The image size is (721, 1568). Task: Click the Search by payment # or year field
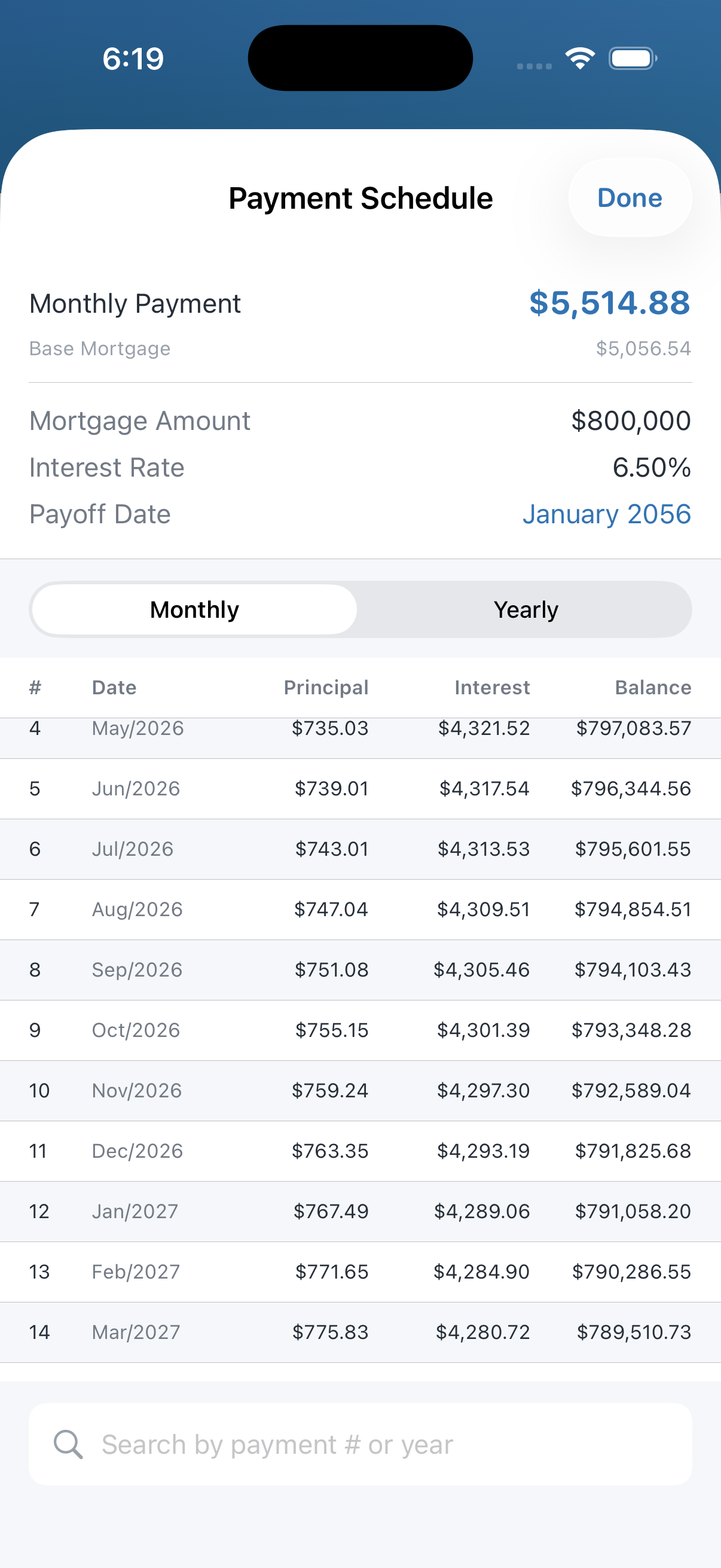[x=360, y=1444]
